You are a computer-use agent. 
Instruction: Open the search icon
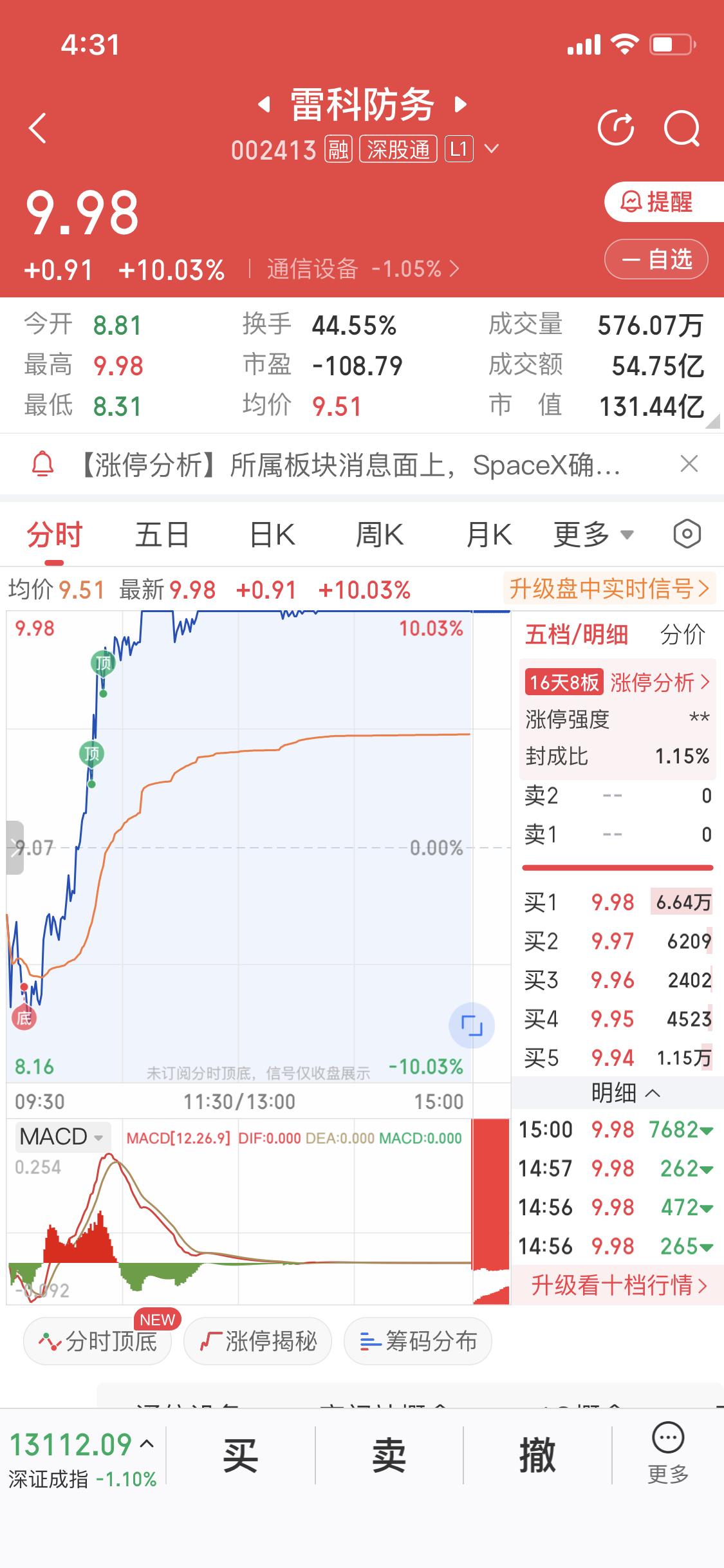click(683, 127)
